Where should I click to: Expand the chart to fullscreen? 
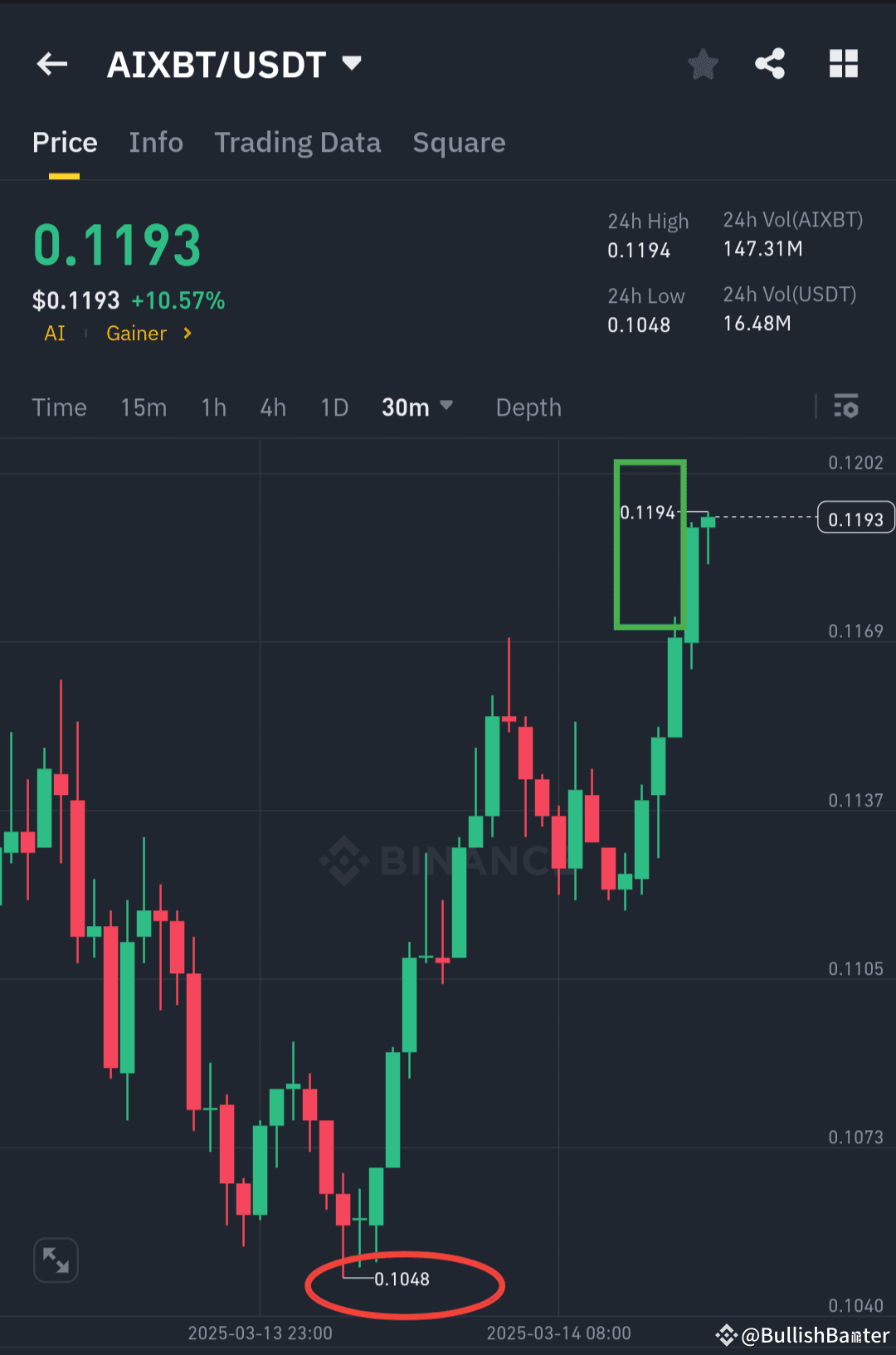[x=55, y=1260]
